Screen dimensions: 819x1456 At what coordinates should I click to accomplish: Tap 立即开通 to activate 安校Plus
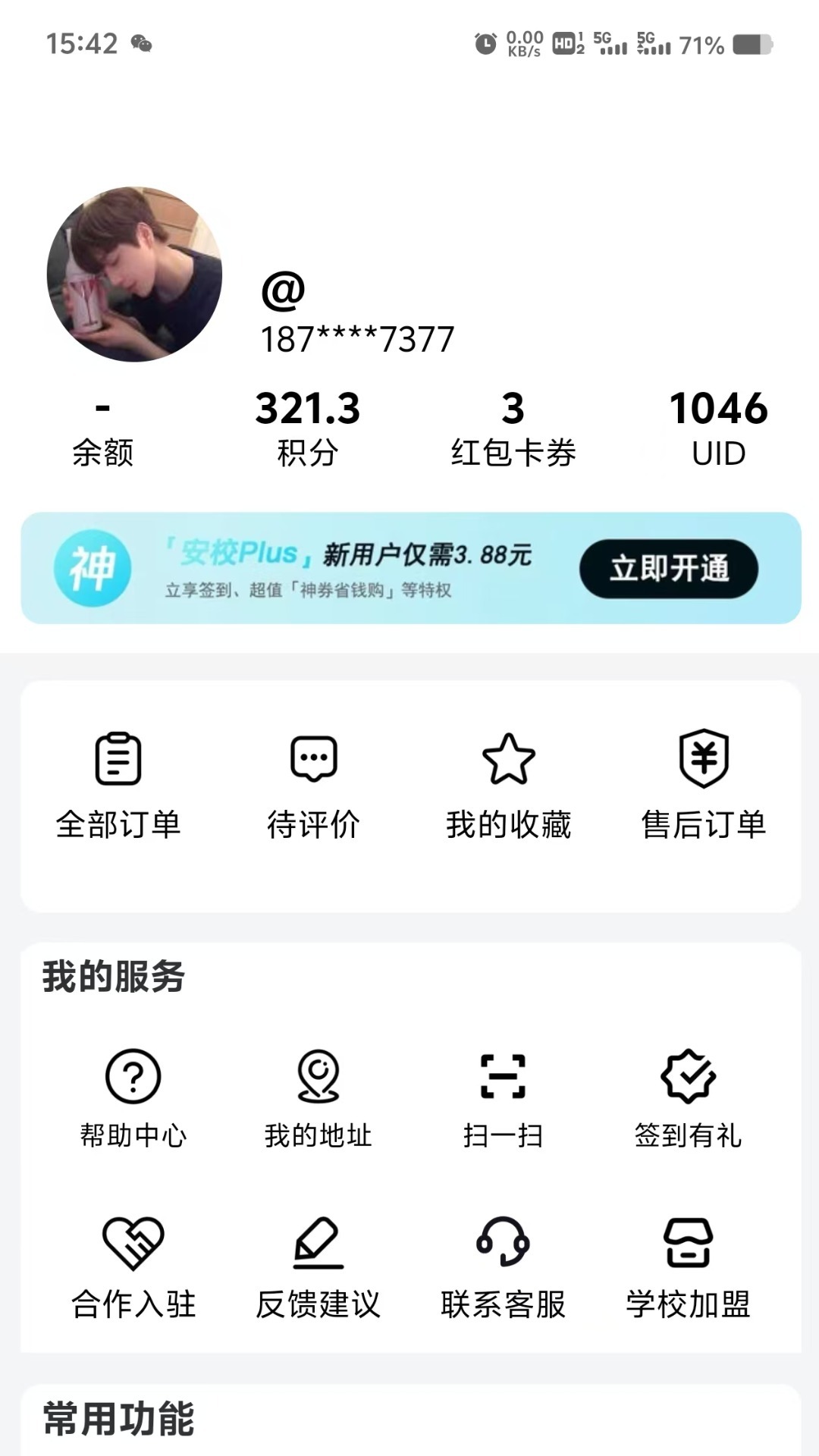coord(669,569)
